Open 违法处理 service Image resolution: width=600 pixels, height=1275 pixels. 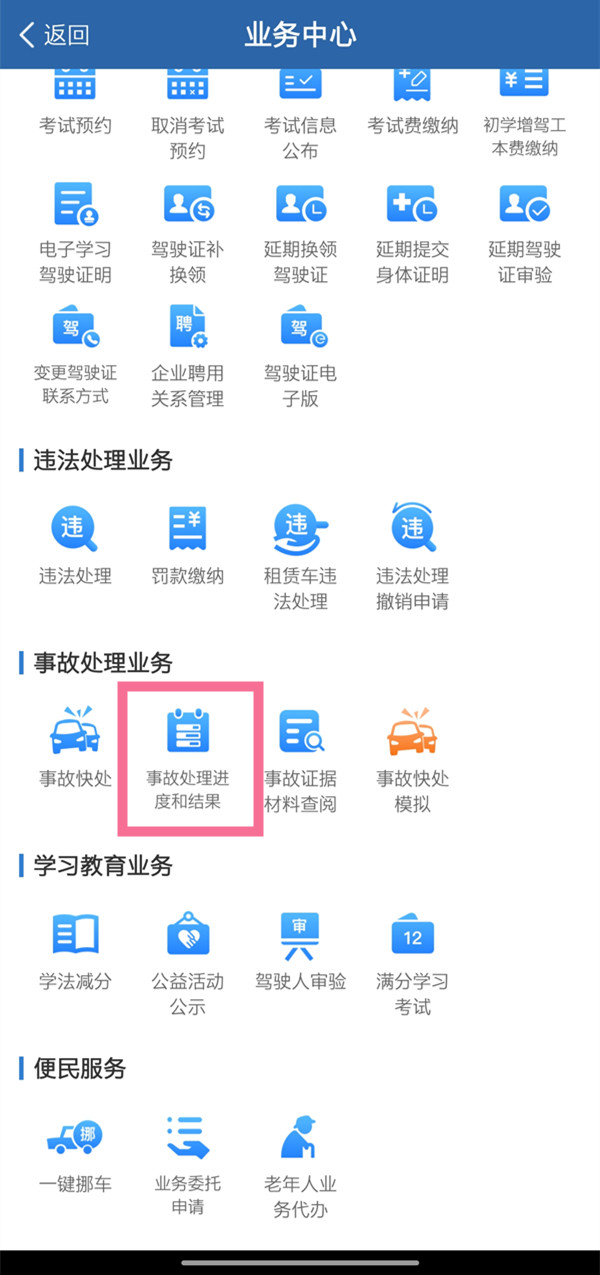tap(75, 546)
